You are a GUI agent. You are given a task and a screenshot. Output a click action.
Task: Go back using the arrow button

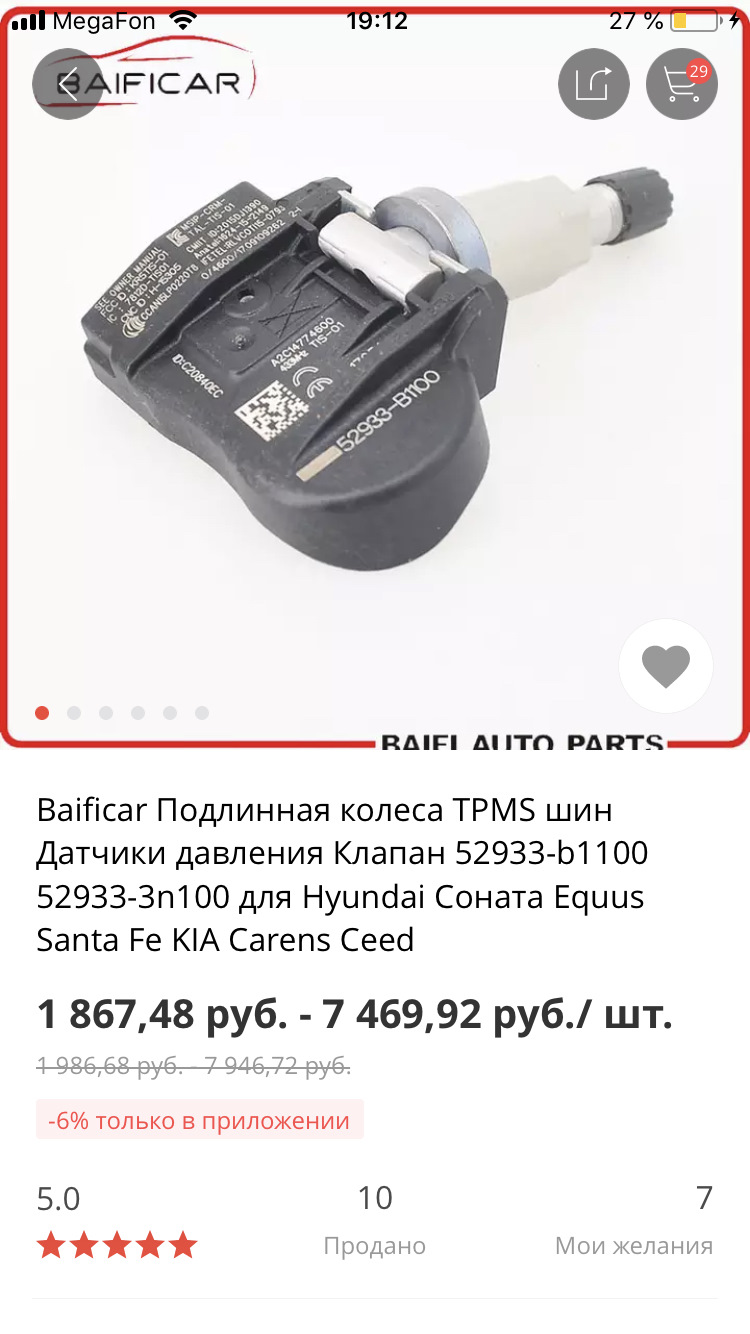click(x=68, y=84)
